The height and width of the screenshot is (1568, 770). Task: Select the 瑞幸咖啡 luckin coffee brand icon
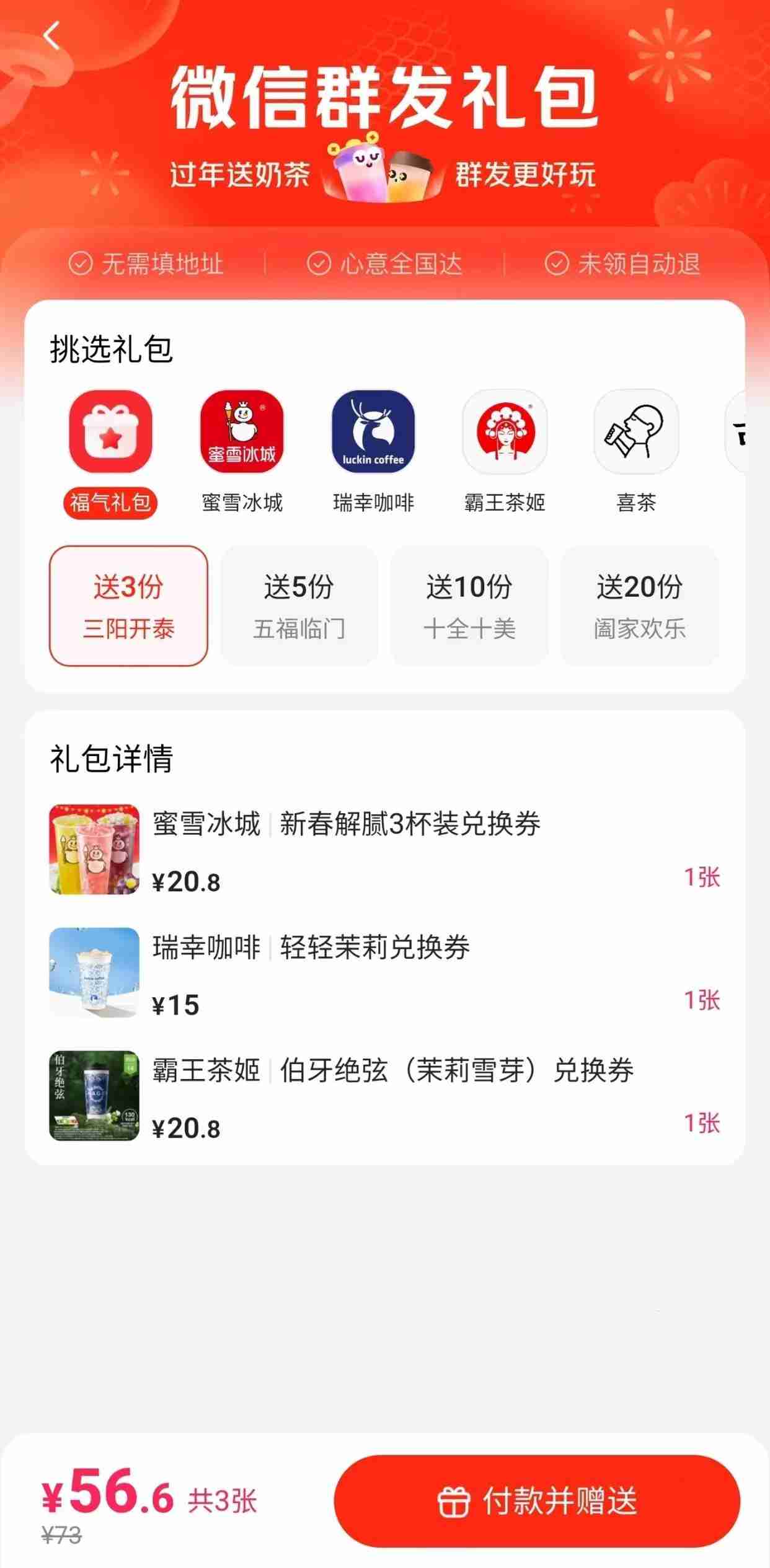click(374, 434)
